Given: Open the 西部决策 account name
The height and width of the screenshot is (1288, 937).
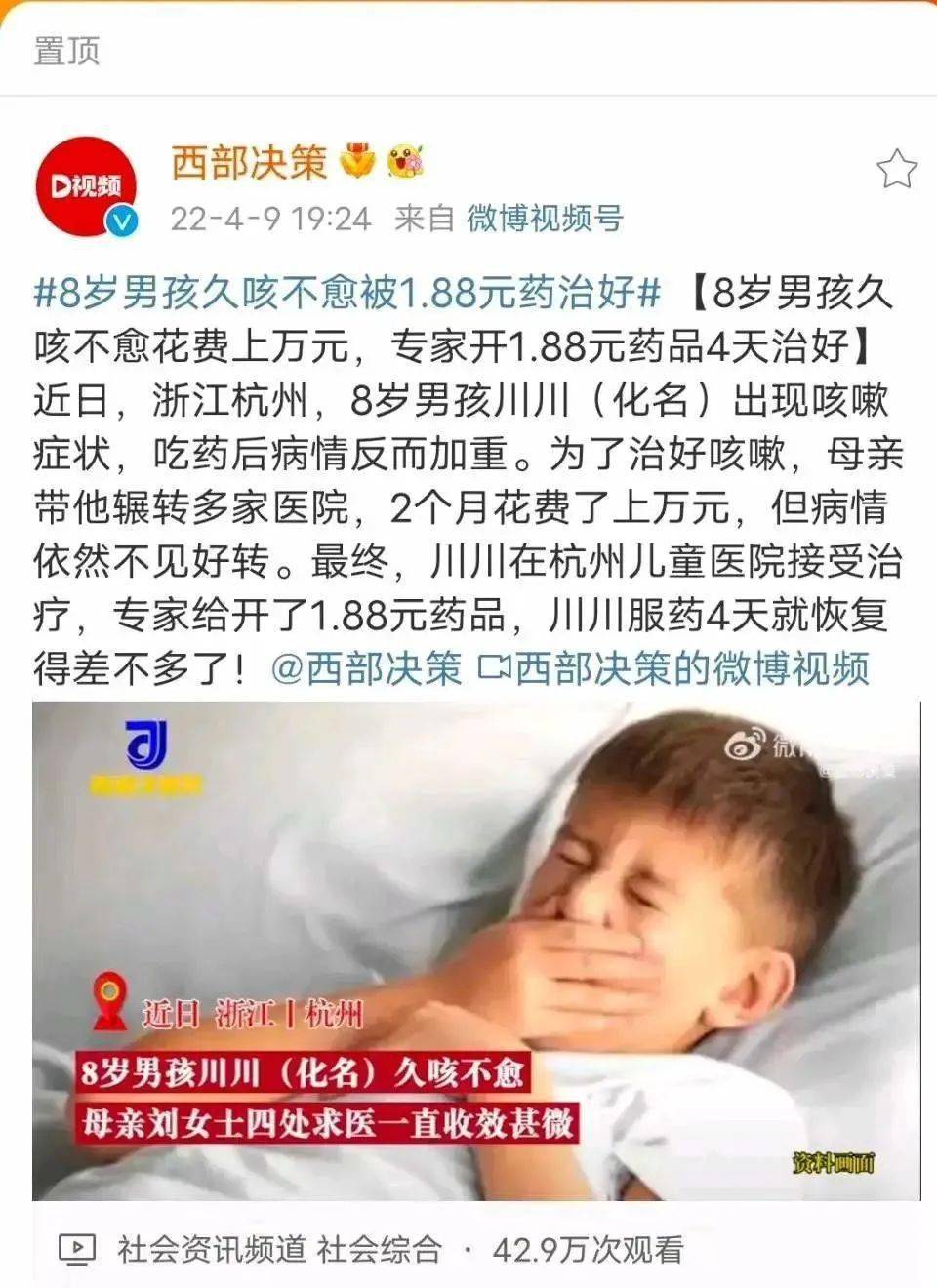Looking at the screenshot, I should (x=249, y=162).
